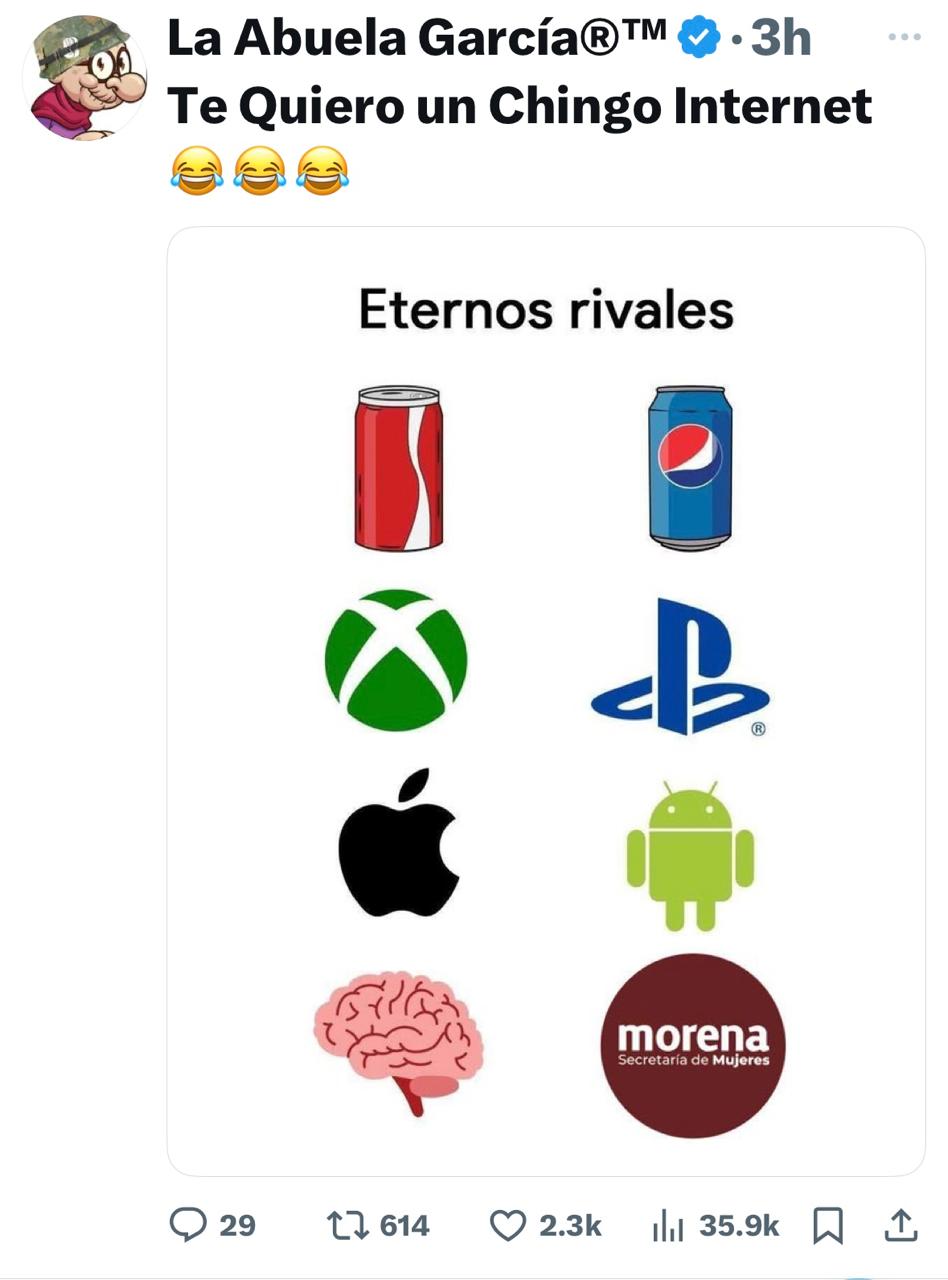Open the La Abuela García account name
Screen dimensions: 948x1280
(416, 38)
